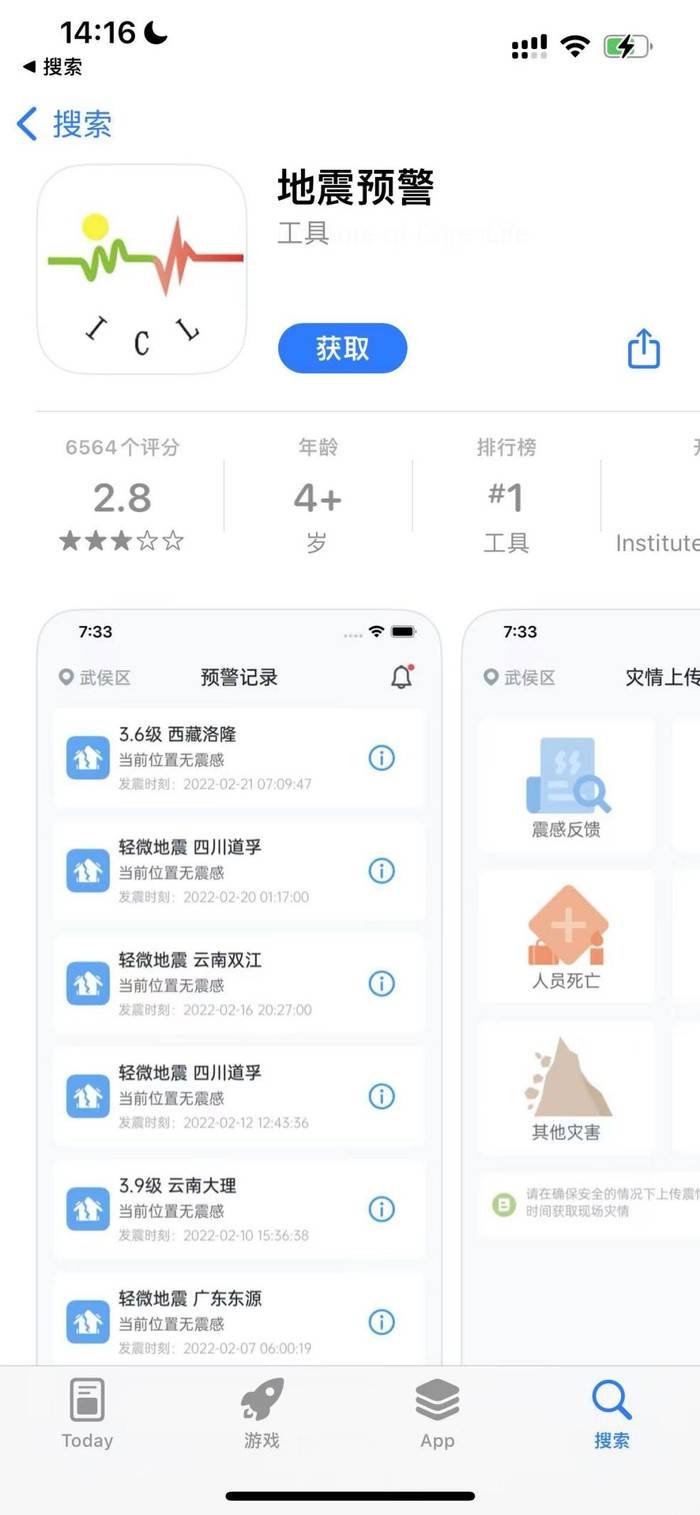Open the 6564 ratings section
The height and width of the screenshot is (1515, 700).
tap(122, 497)
